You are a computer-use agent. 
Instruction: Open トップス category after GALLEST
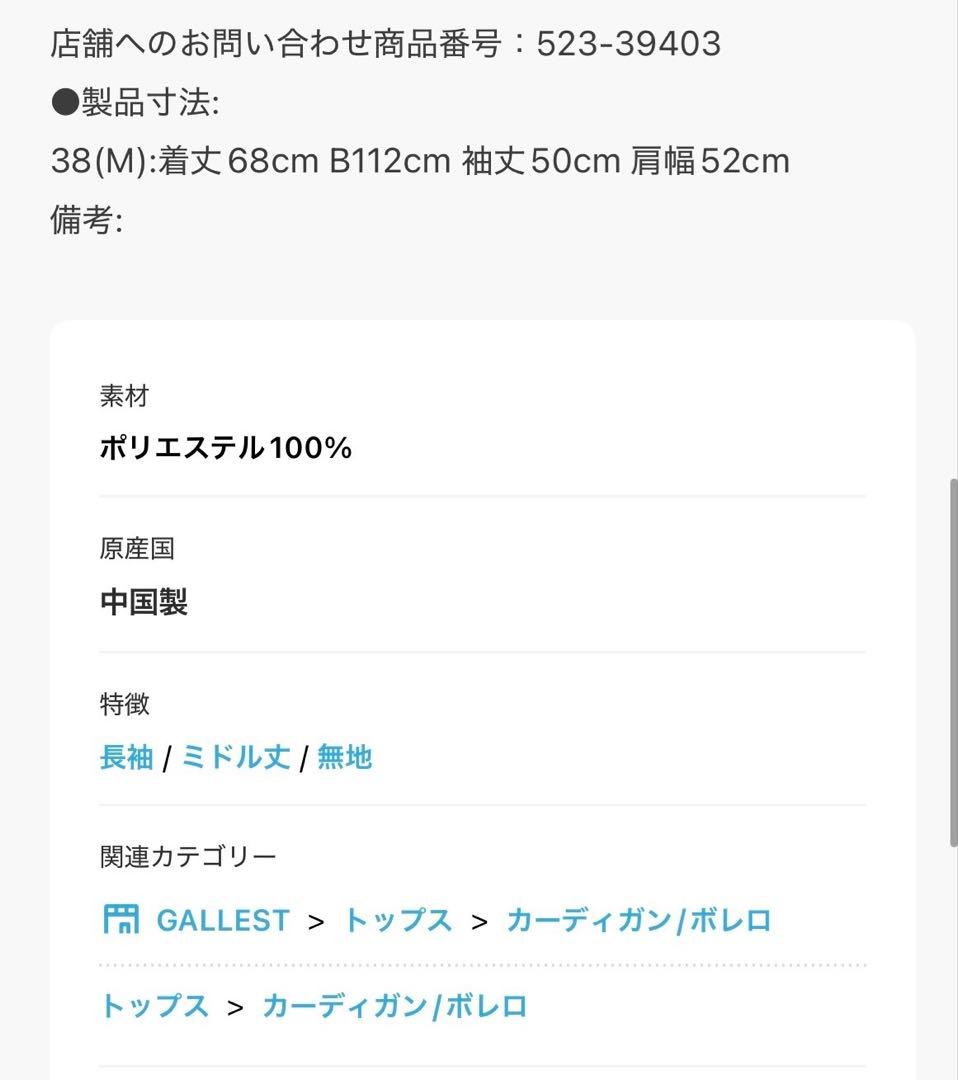398,920
